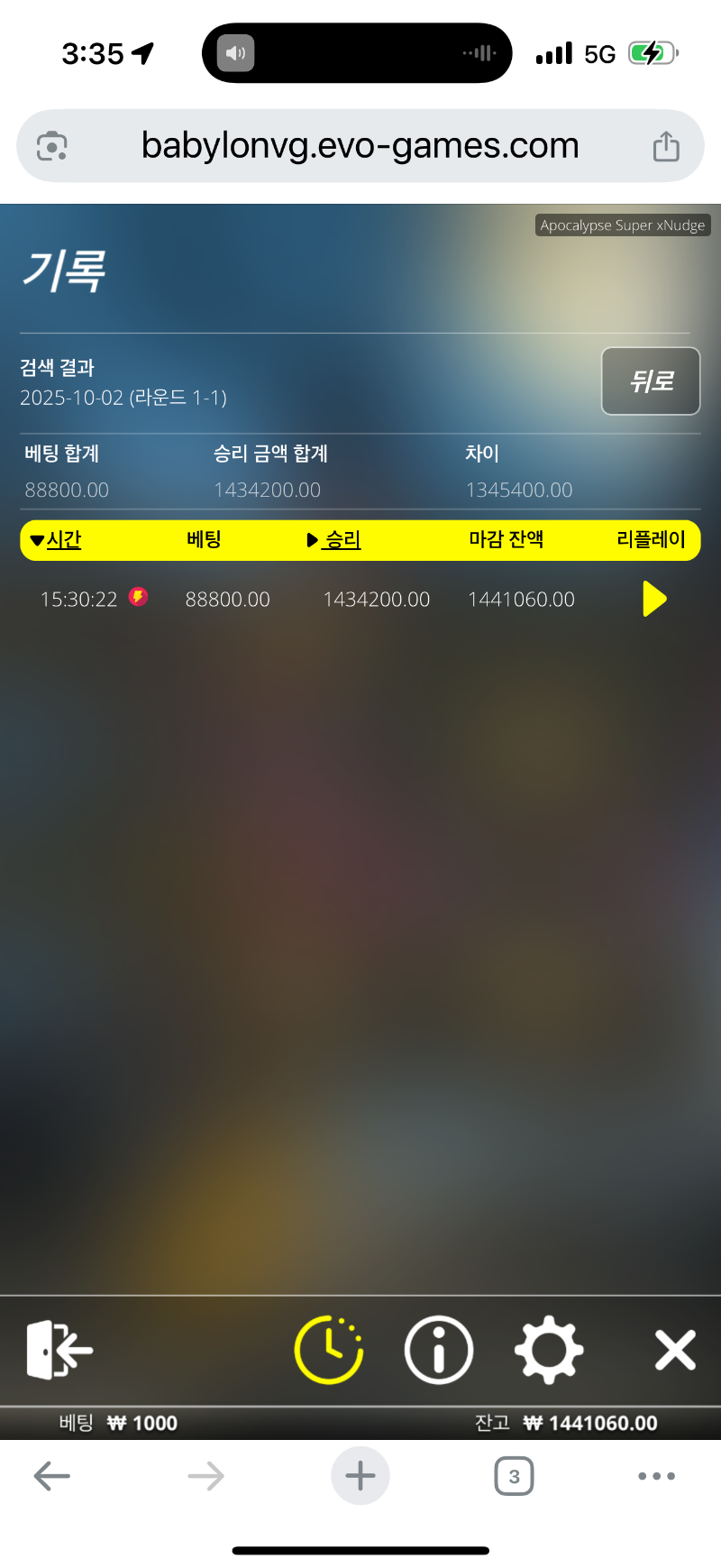
Task: Open the settings gear
Action: 549,1350
